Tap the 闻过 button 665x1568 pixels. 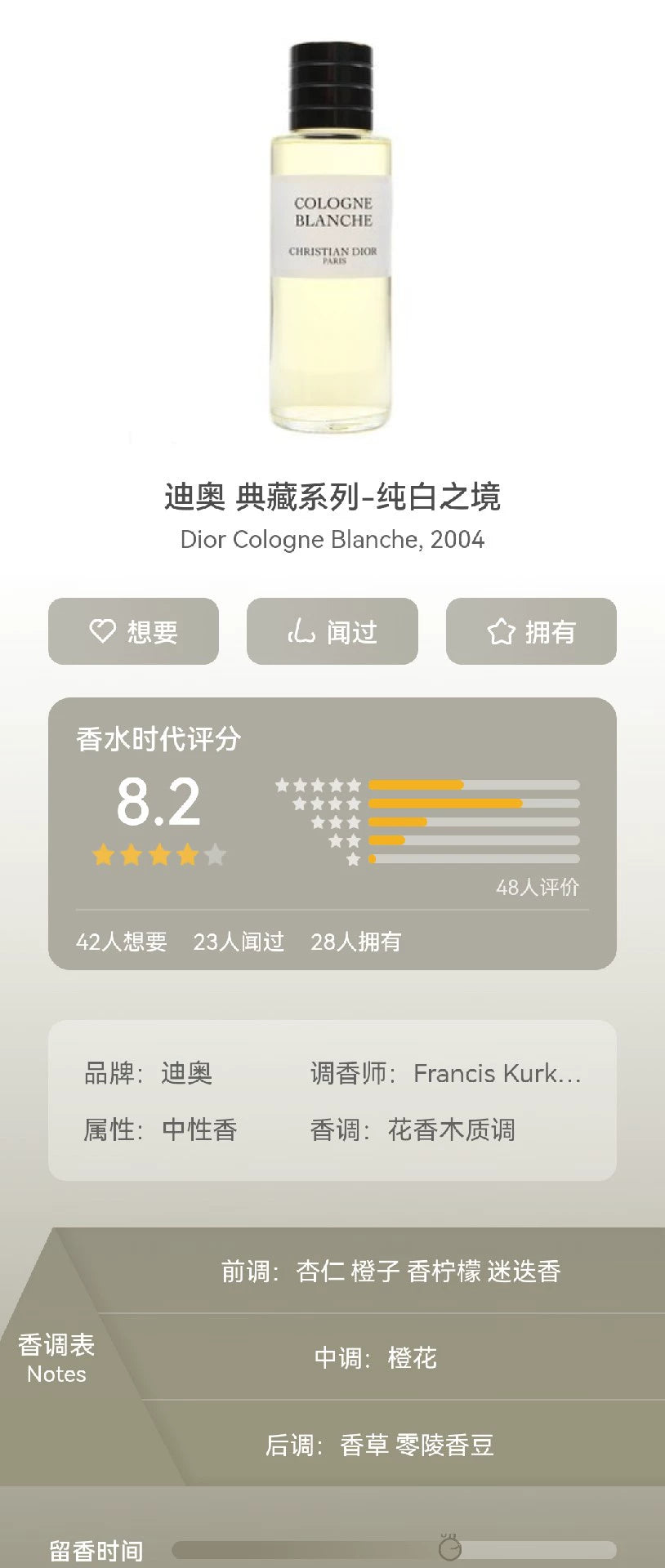click(332, 631)
